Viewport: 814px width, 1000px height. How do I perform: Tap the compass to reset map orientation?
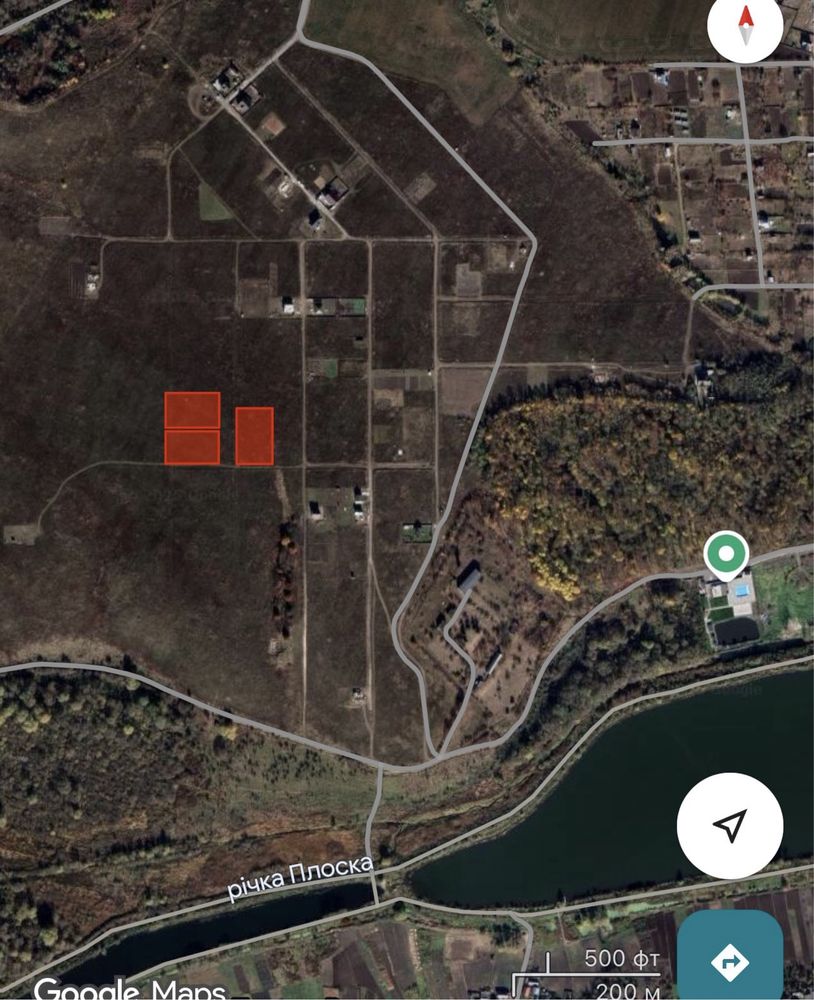point(745,29)
